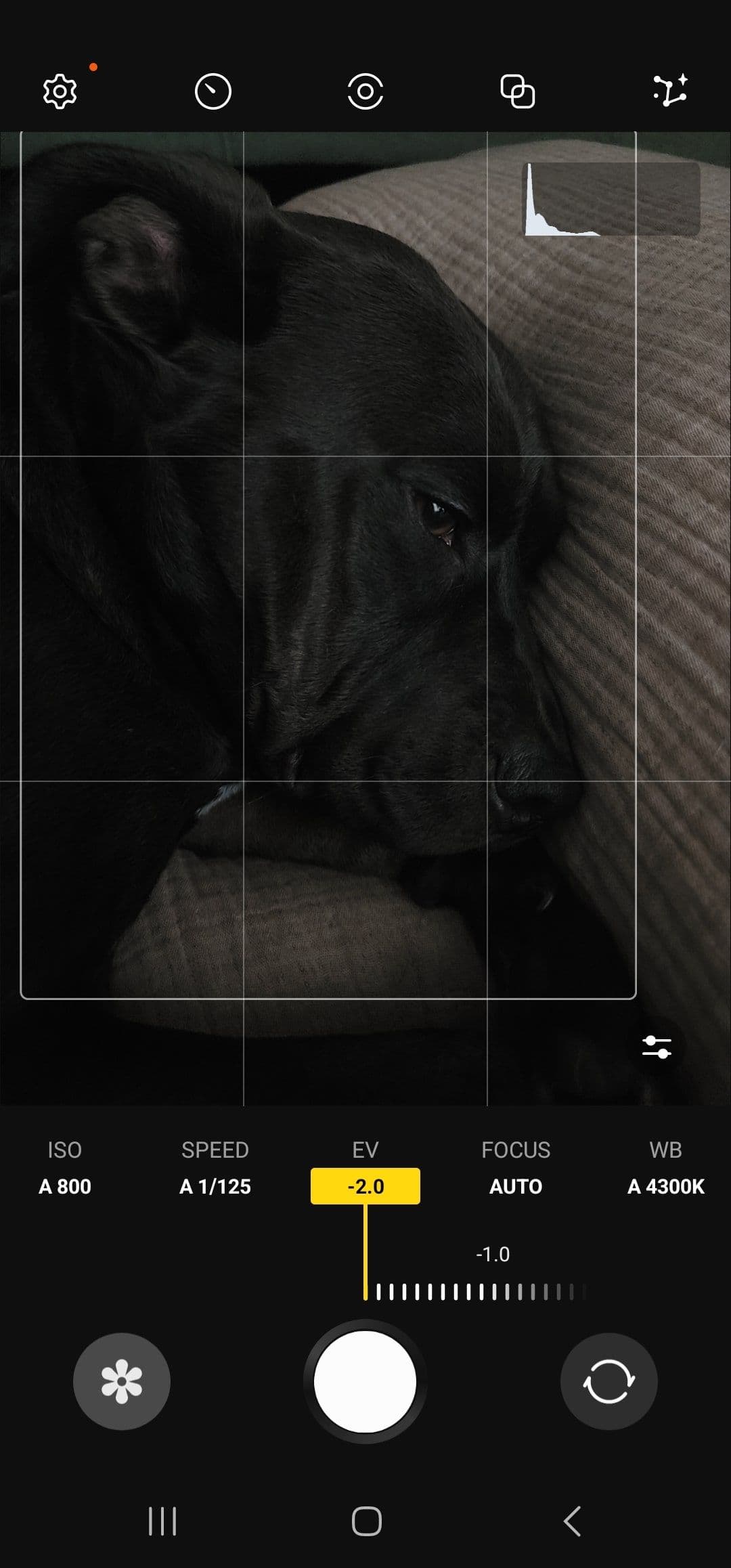
Task: Open camera settings gear
Action: click(x=60, y=91)
